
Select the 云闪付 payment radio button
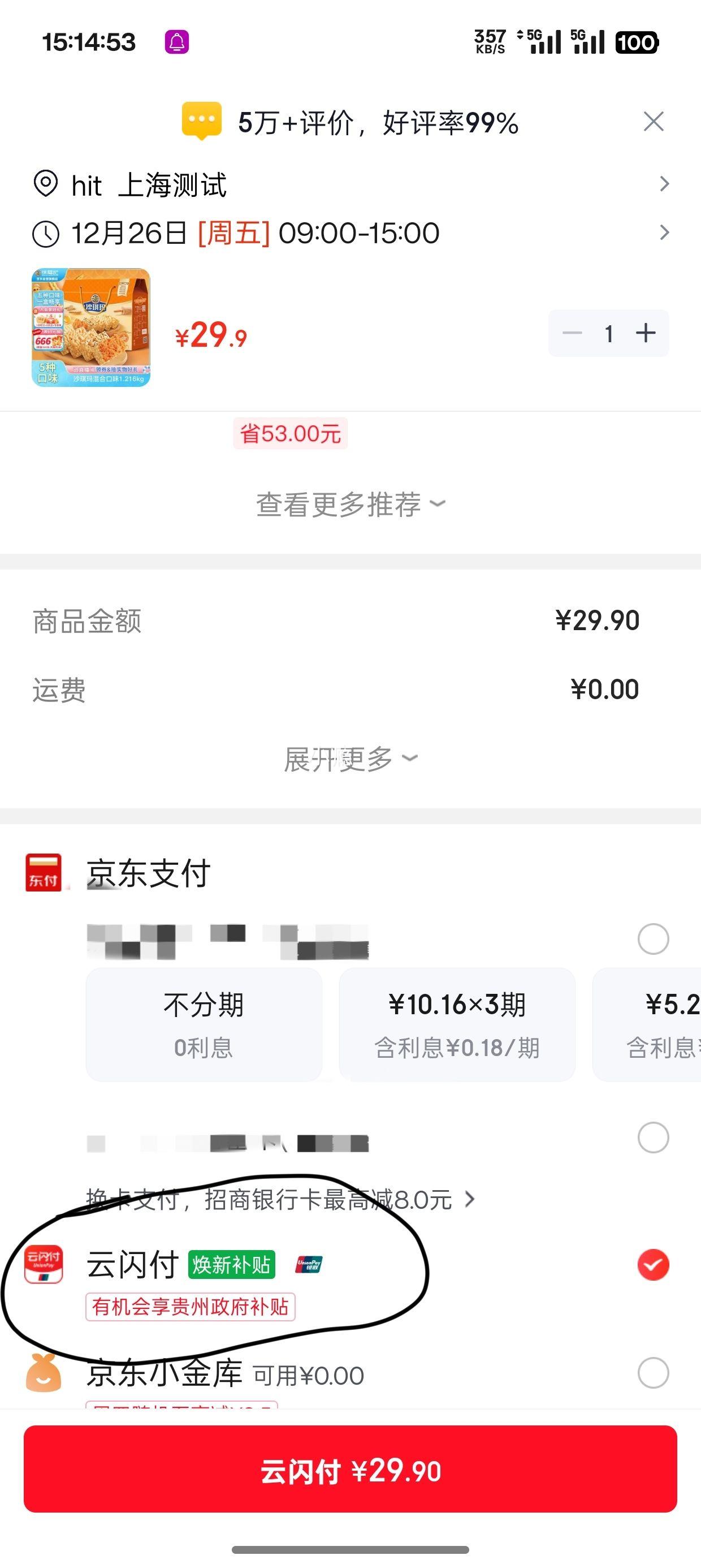(653, 1264)
